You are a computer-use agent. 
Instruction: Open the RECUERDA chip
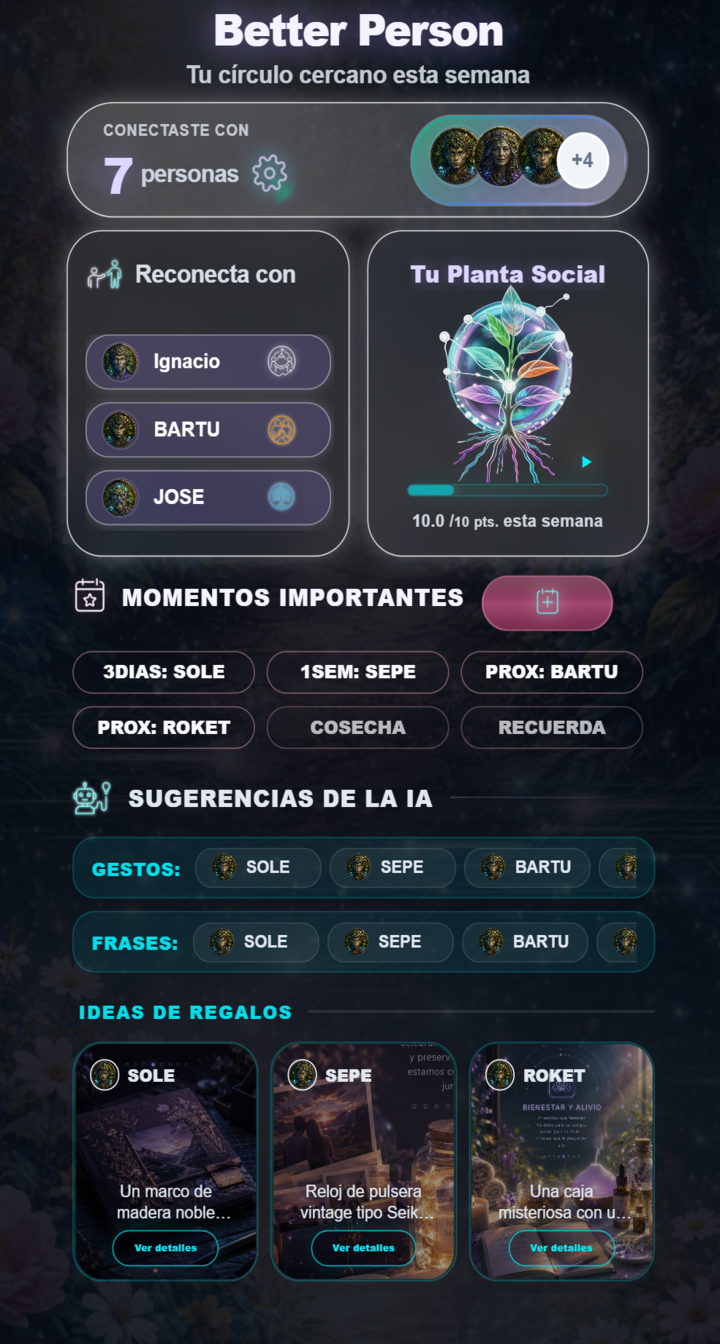552,728
